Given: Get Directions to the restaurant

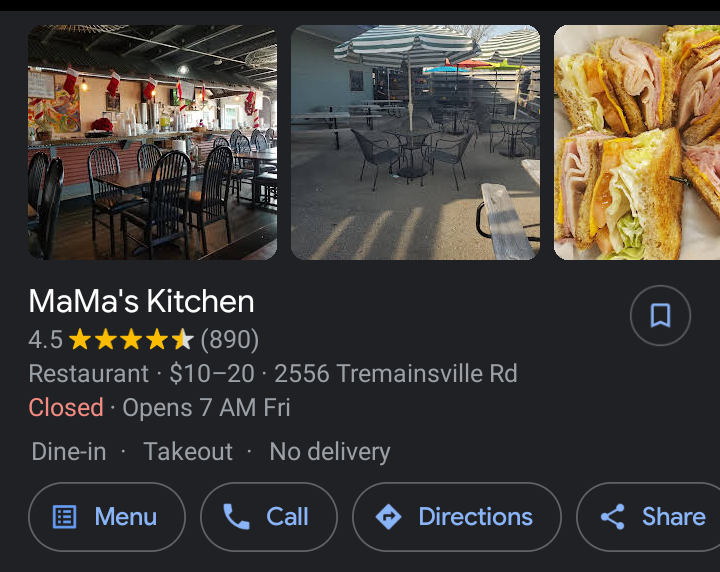Looking at the screenshot, I should (457, 517).
